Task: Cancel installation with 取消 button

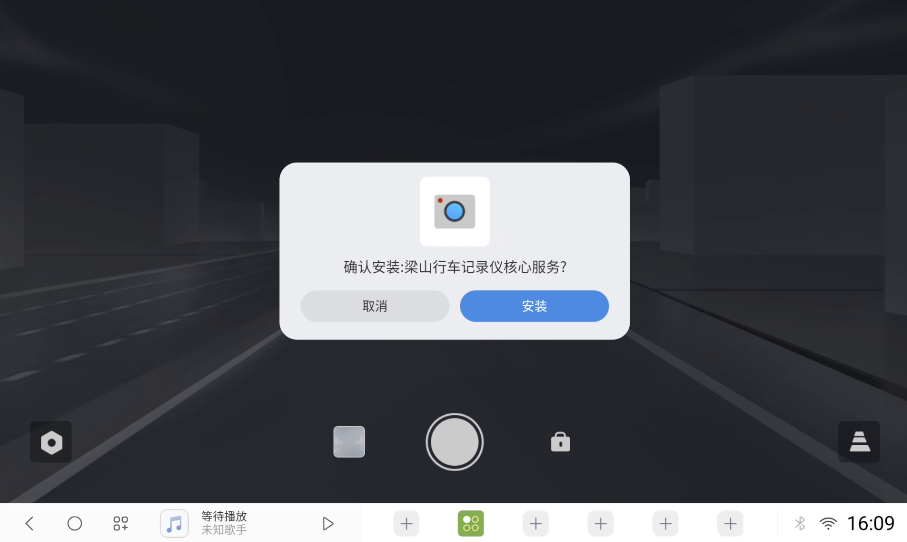Action: [x=375, y=306]
